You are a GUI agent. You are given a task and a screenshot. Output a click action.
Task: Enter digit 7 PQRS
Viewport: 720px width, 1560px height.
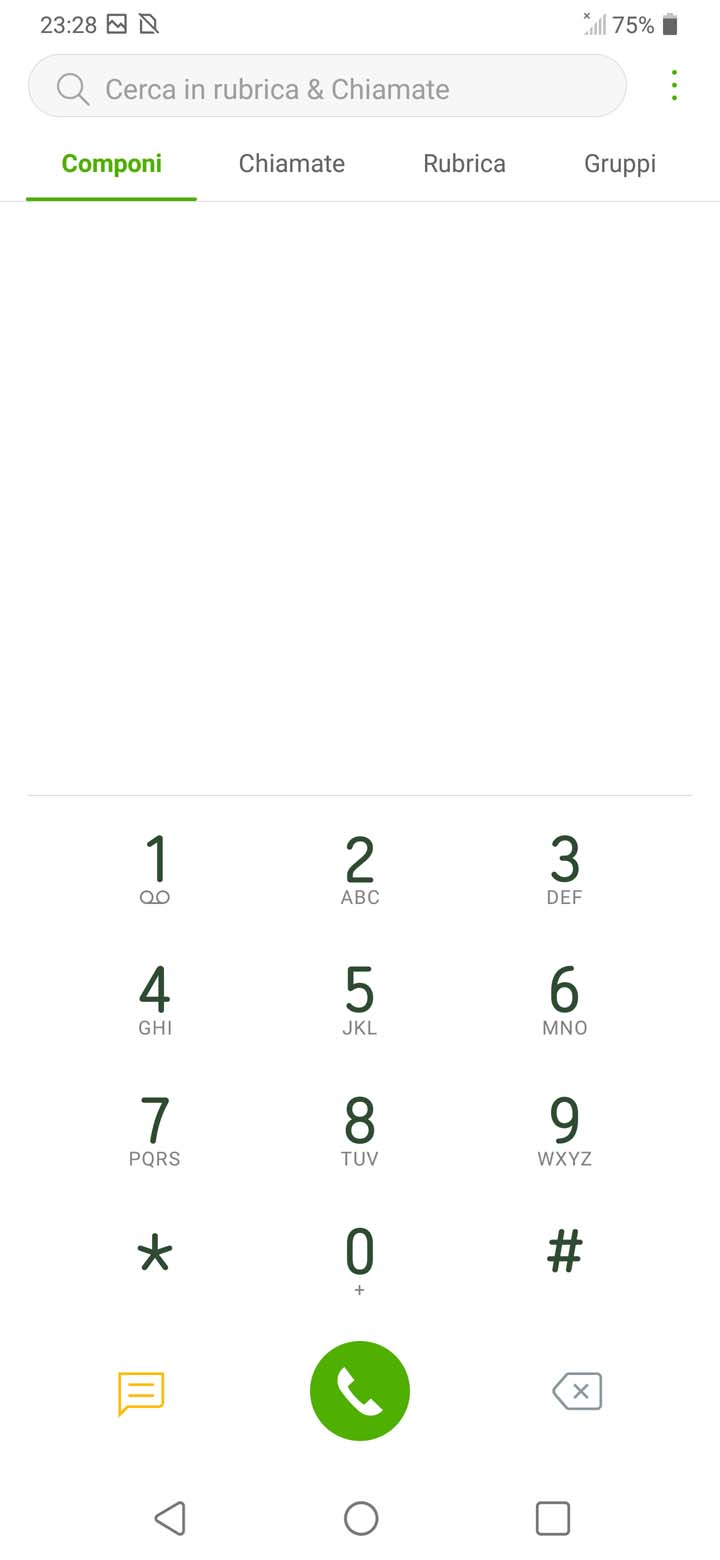tap(155, 1130)
